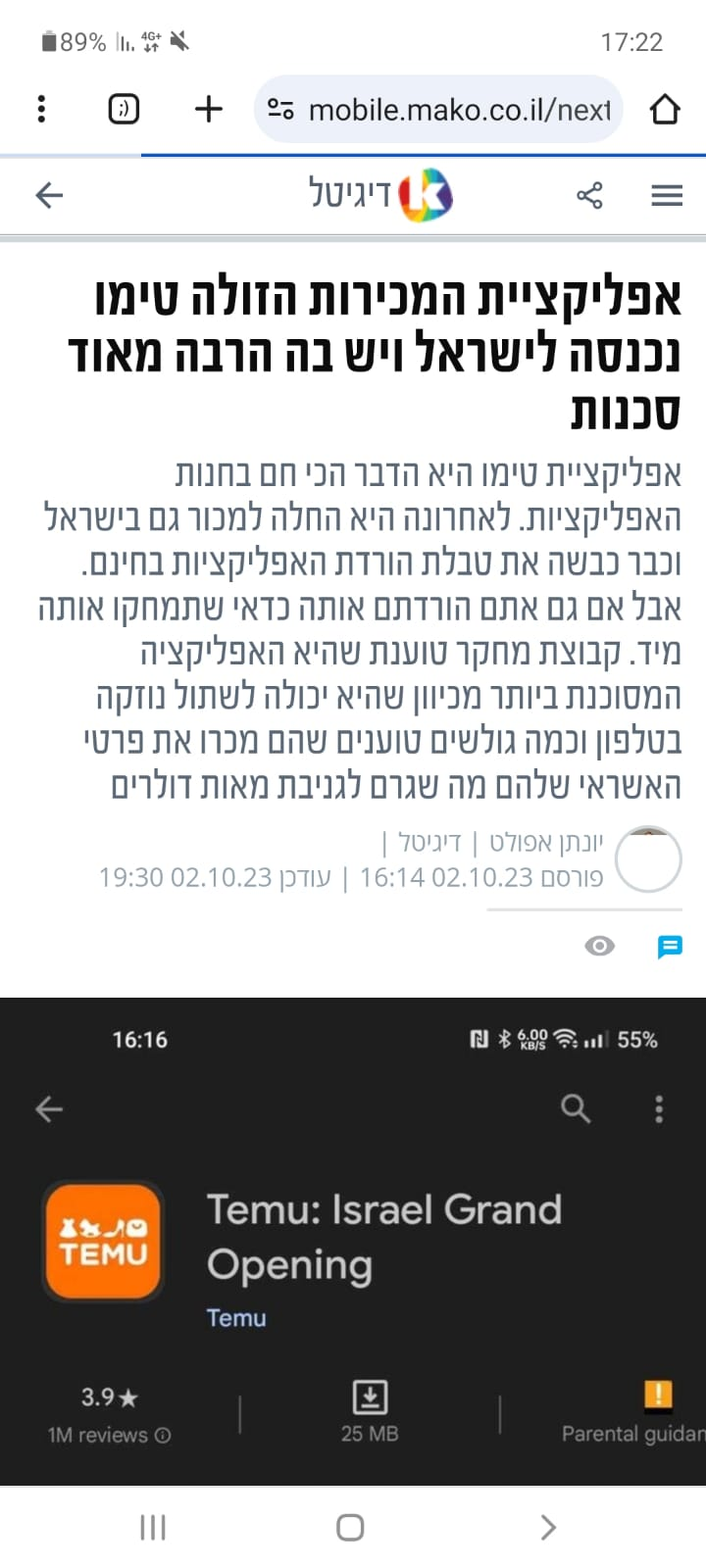The height and width of the screenshot is (1568, 706).
Task: Tap the Mako K logo
Action: 424,195
